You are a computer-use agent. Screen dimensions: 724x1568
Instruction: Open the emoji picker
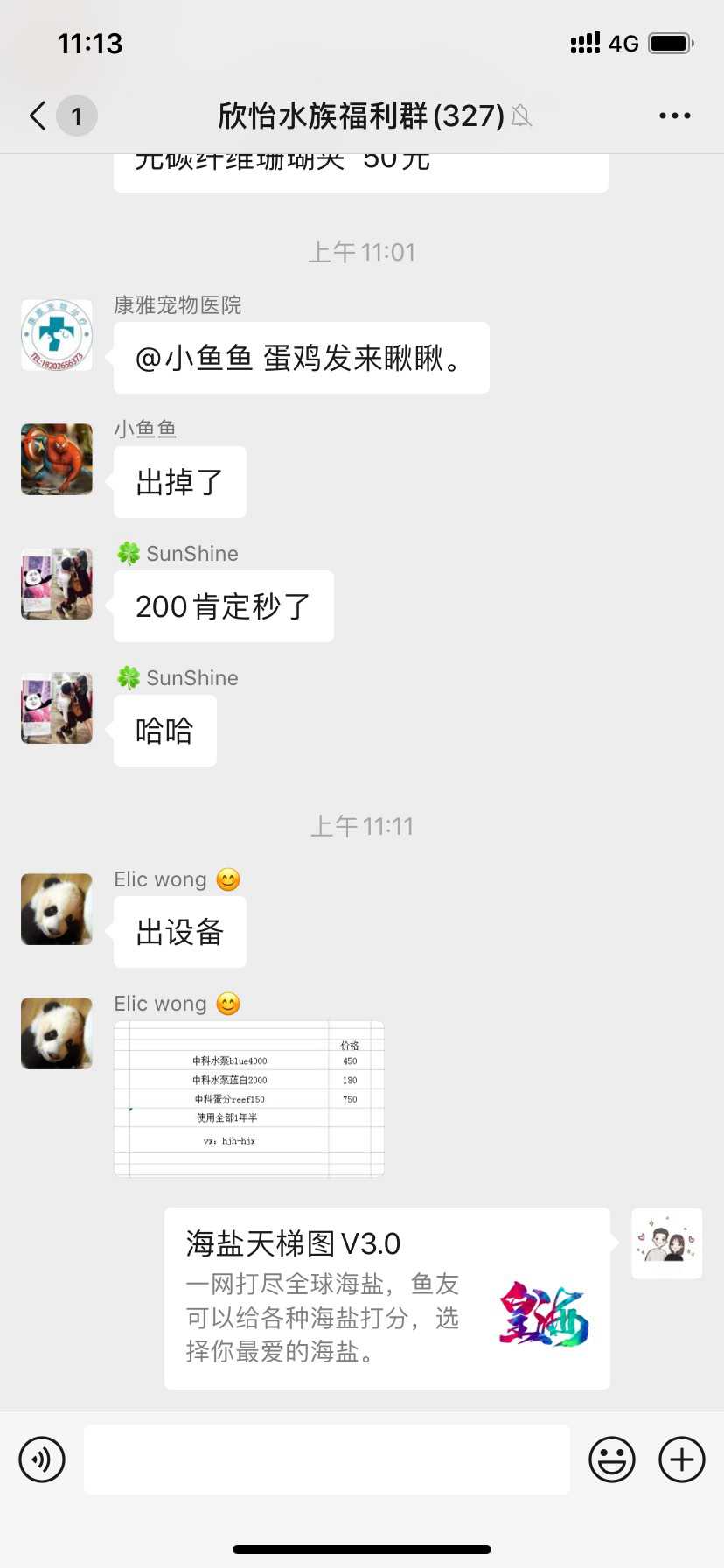click(x=611, y=1459)
